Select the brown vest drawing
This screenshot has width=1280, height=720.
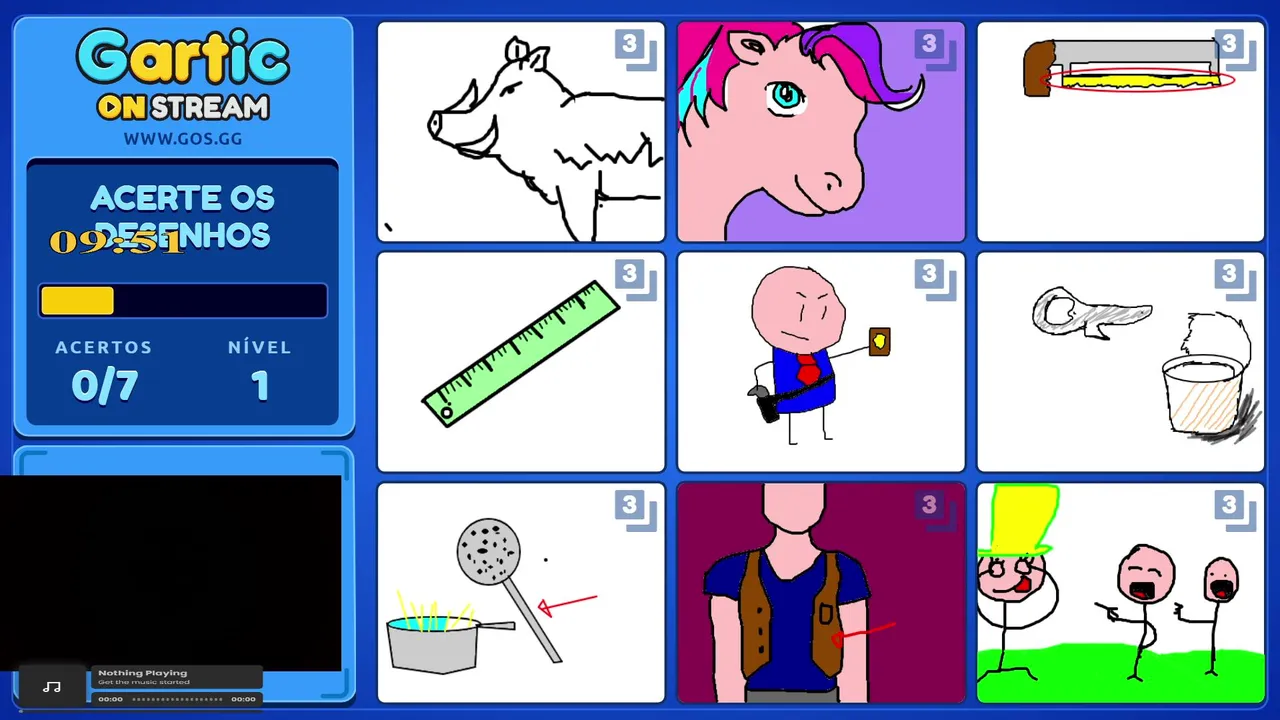[x=820, y=592]
